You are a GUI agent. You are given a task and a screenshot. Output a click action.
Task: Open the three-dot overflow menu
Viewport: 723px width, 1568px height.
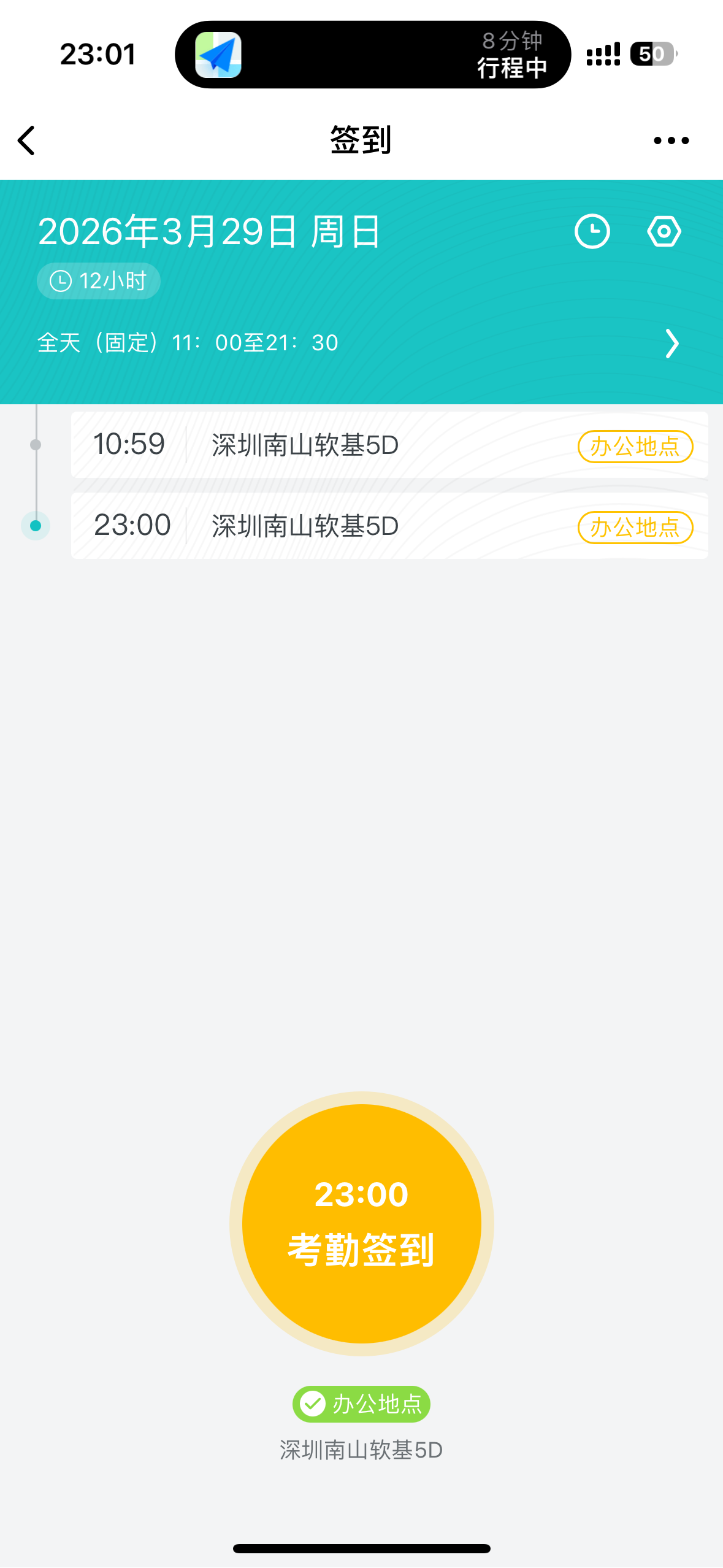pyautogui.click(x=671, y=141)
